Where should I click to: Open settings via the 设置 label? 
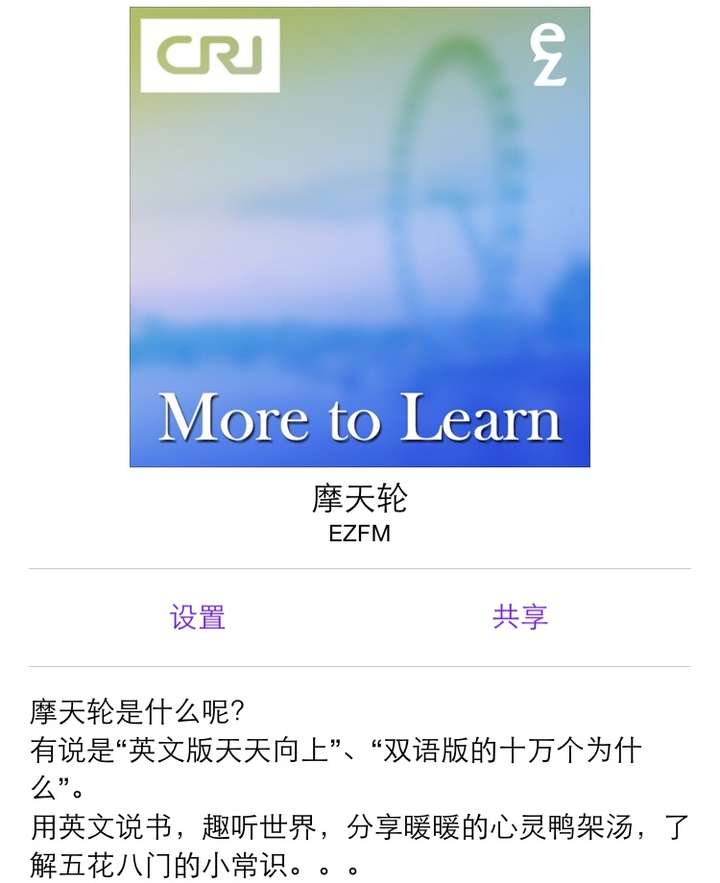tap(196, 618)
